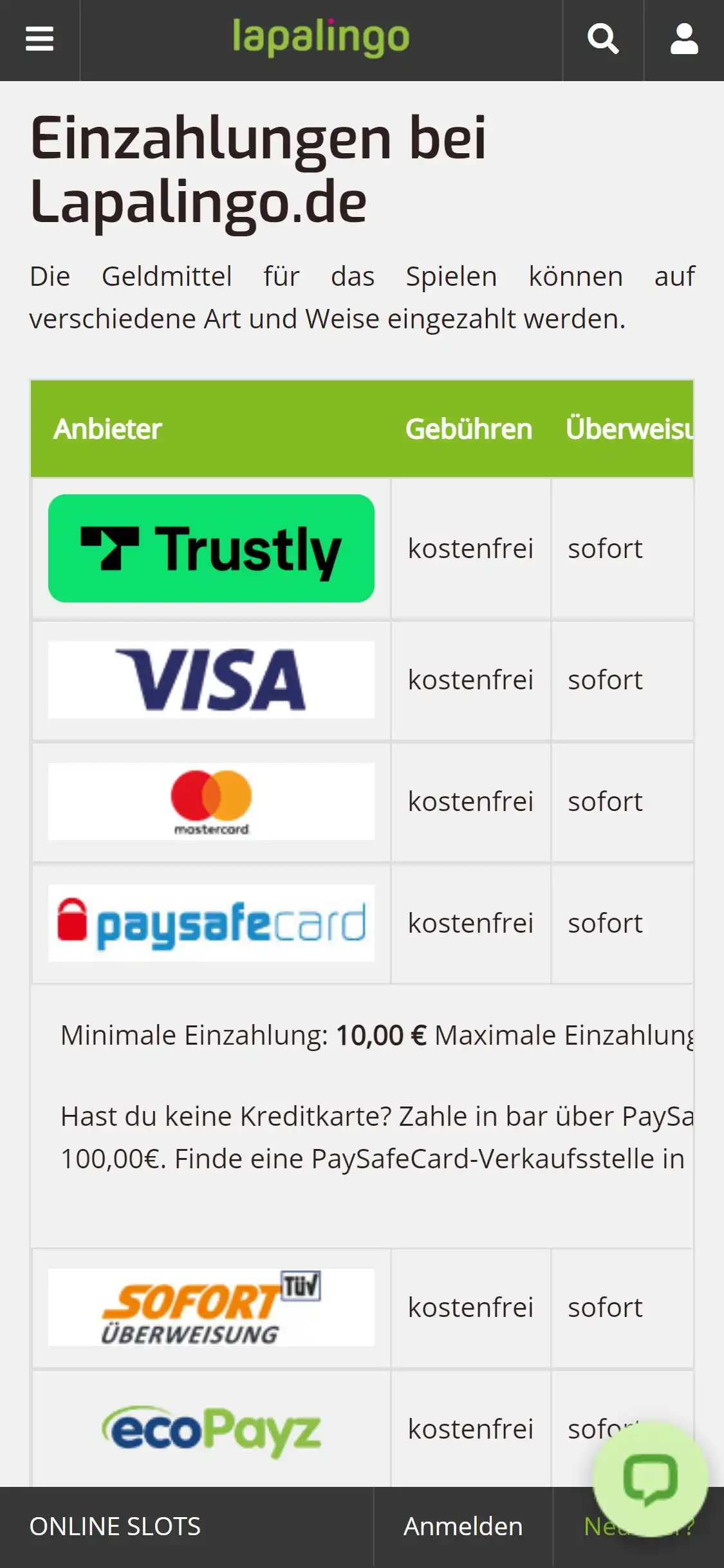Open the search icon
724x1568 pixels.
pyautogui.click(x=603, y=39)
